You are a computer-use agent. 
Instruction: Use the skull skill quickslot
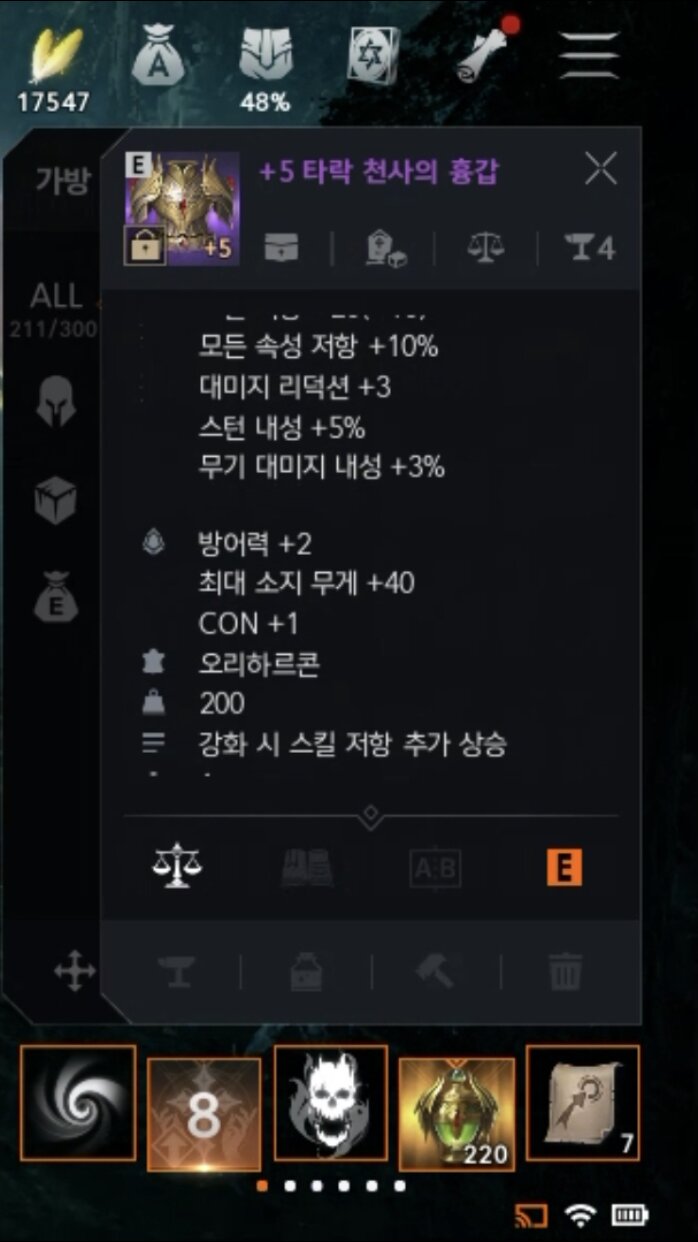click(x=330, y=1103)
